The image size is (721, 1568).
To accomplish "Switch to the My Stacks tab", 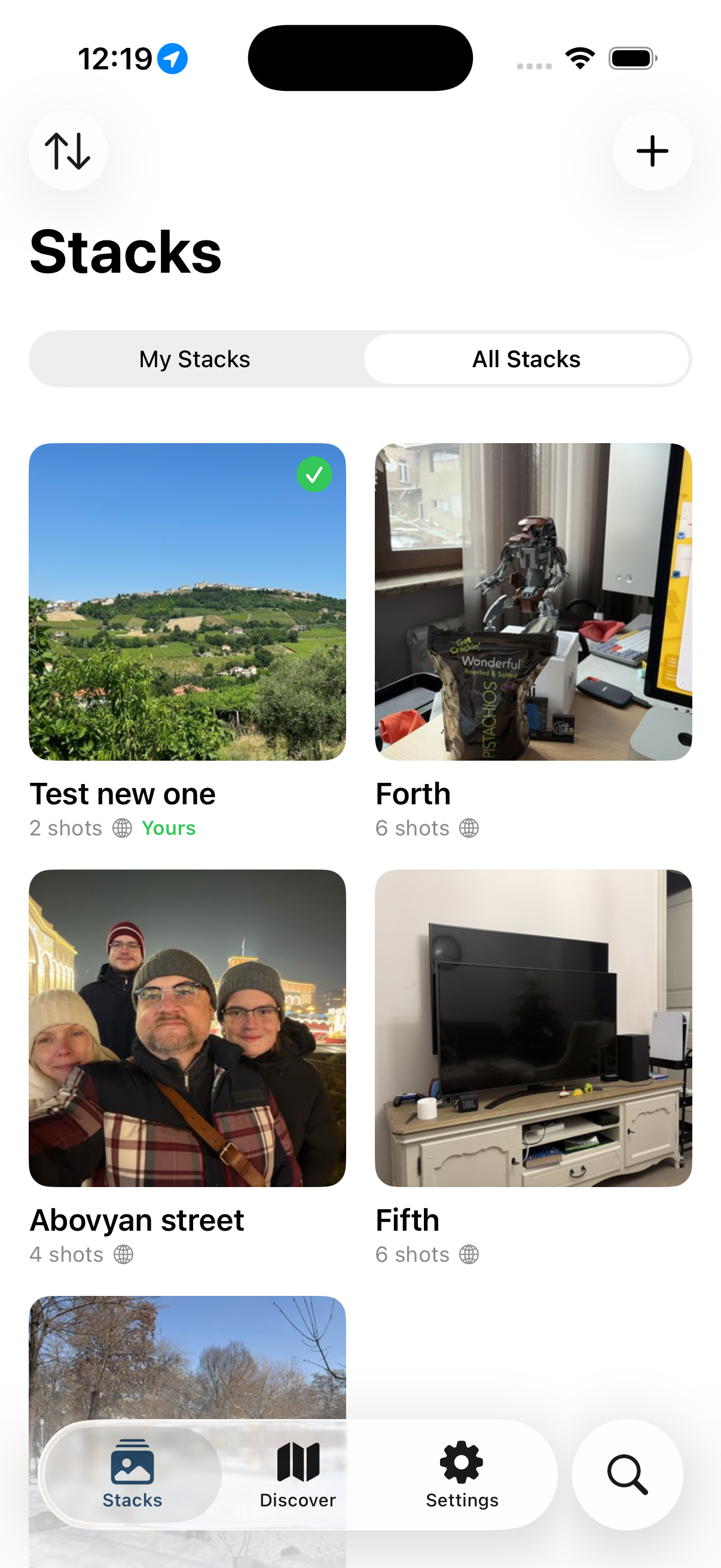I will click(194, 359).
